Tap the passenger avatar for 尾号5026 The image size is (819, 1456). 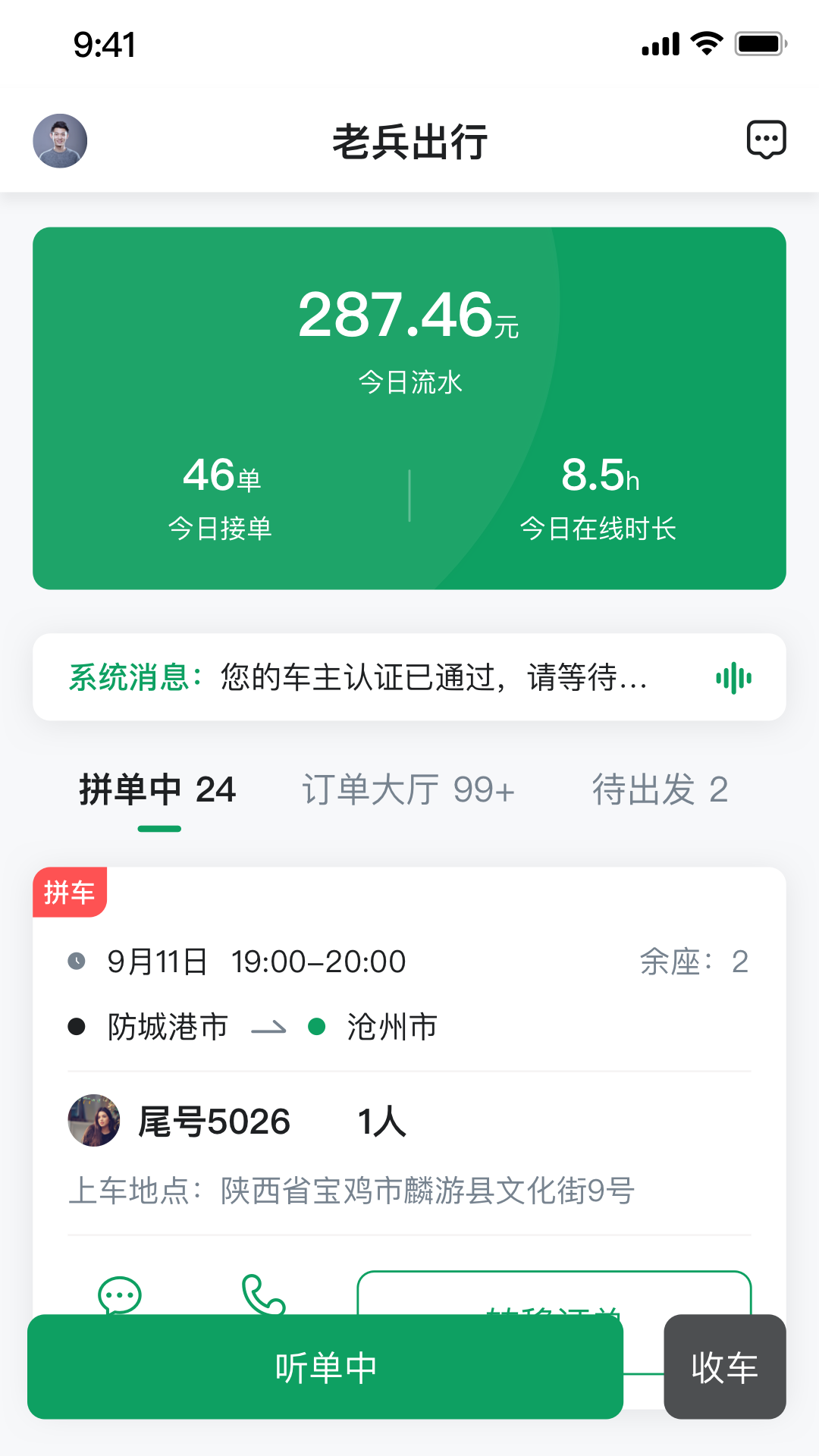click(x=94, y=1123)
